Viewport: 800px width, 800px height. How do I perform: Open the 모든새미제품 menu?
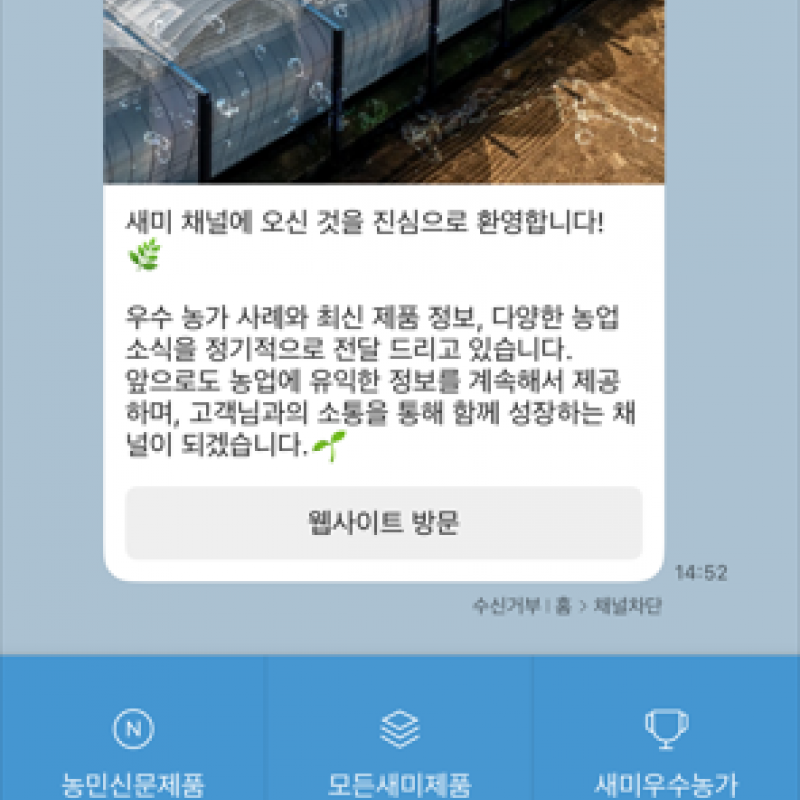[399, 750]
